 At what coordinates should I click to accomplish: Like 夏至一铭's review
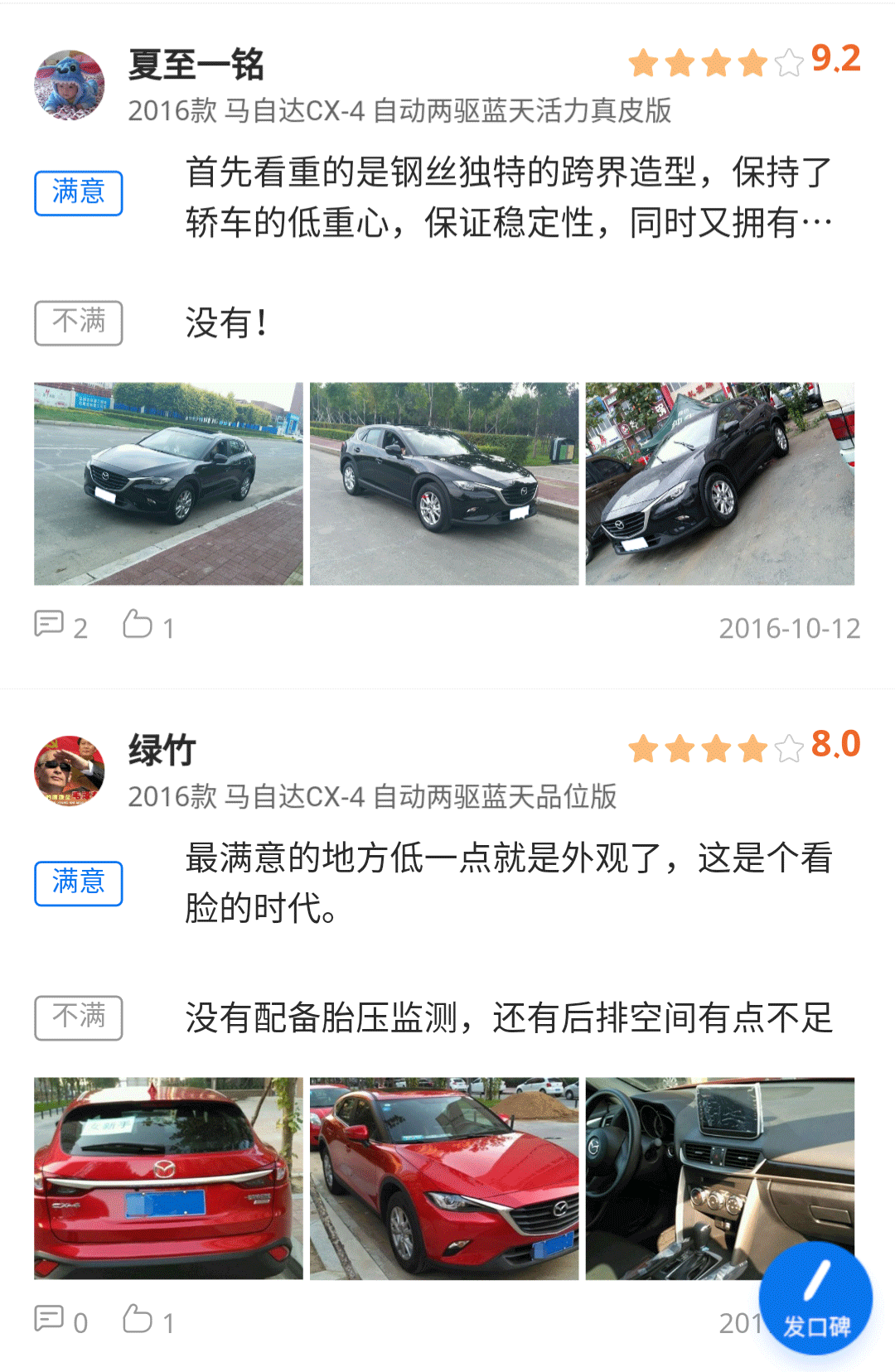[148, 626]
